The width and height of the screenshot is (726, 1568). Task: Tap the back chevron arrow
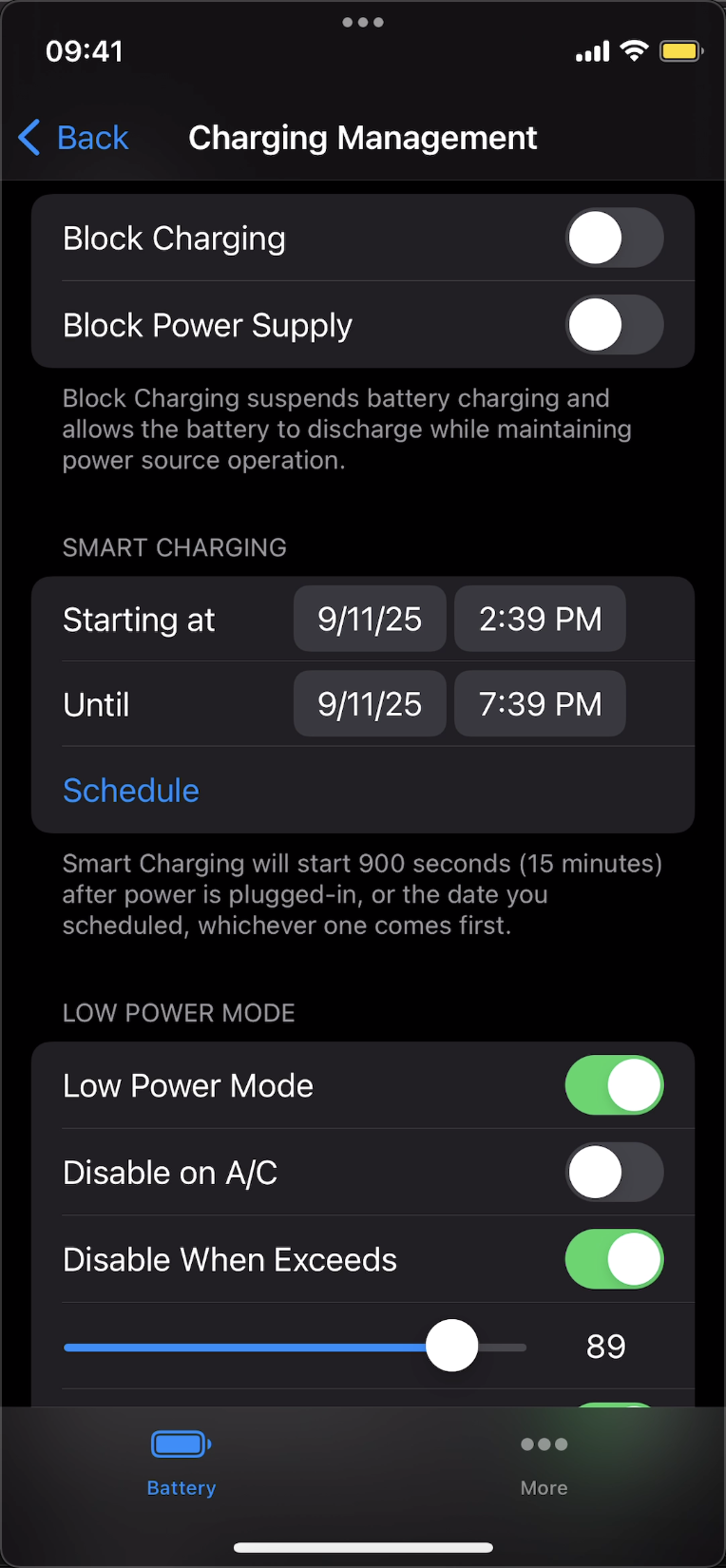29,138
